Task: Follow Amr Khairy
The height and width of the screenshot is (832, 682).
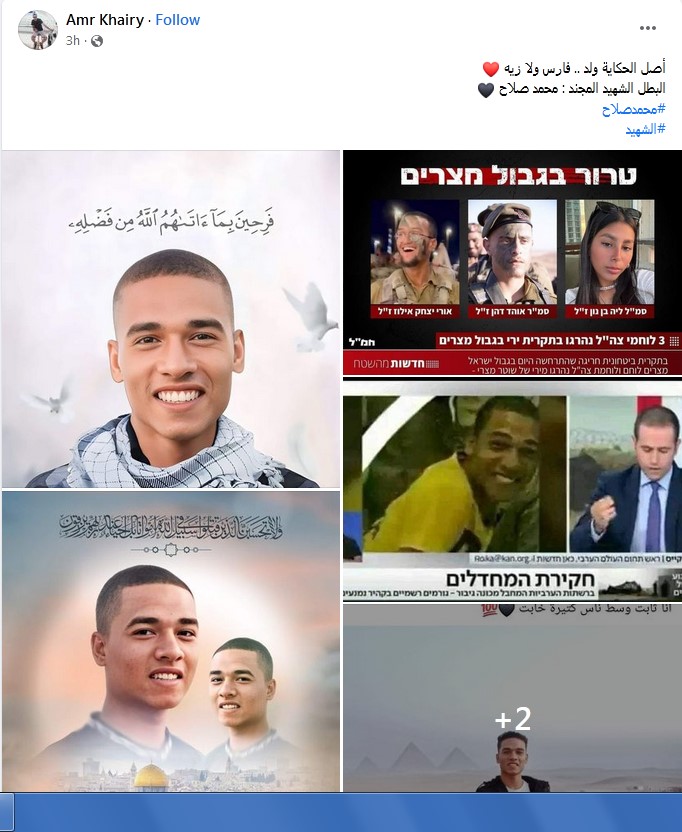Action: 177,20
